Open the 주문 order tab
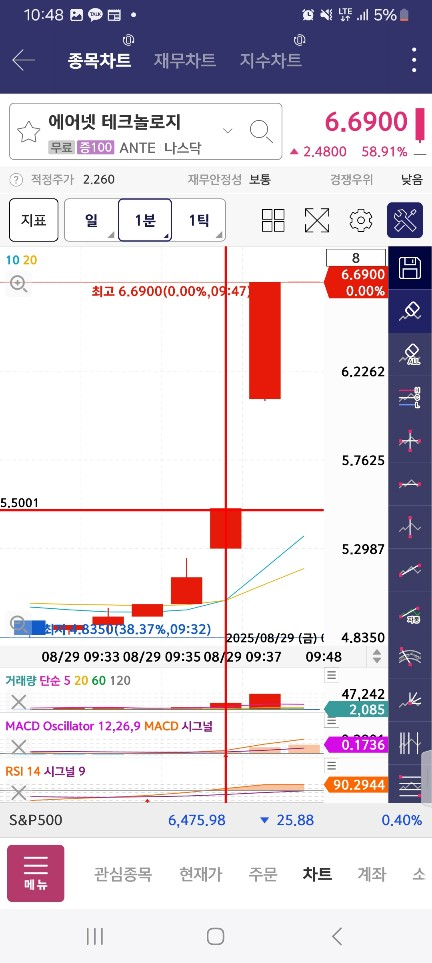This screenshot has width=432, height=963. 263,874
